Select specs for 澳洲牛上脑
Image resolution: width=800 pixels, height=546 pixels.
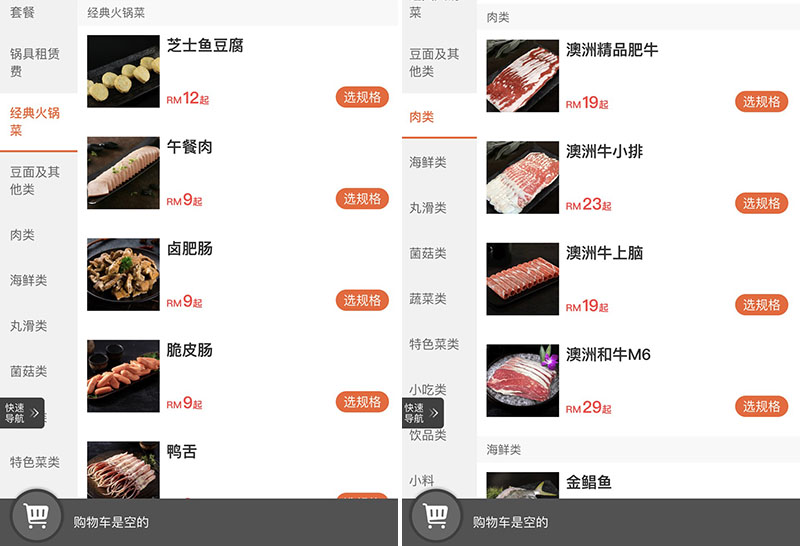761,305
